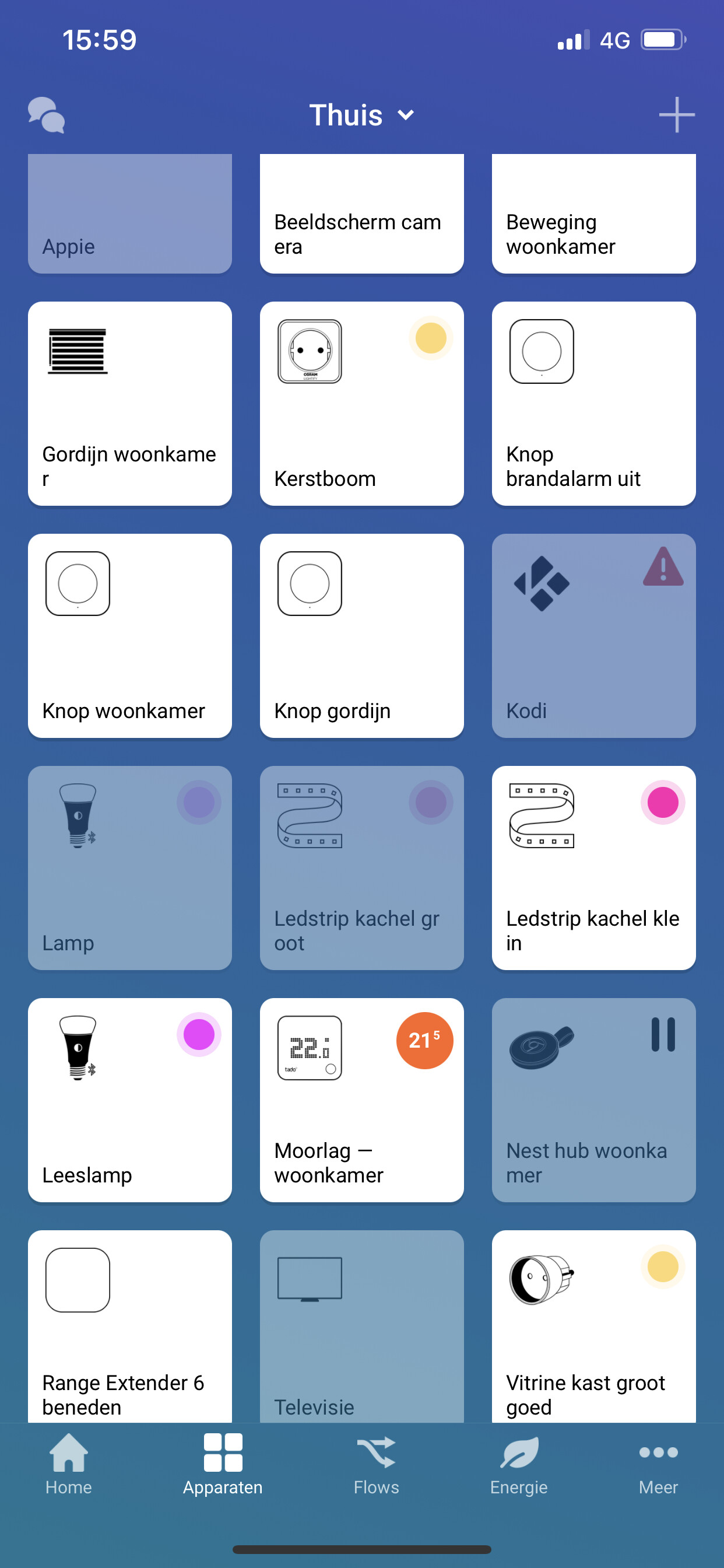Toggle the Ledstrip kachel groot tile
Viewport: 724px width, 1568px height.
click(x=361, y=867)
